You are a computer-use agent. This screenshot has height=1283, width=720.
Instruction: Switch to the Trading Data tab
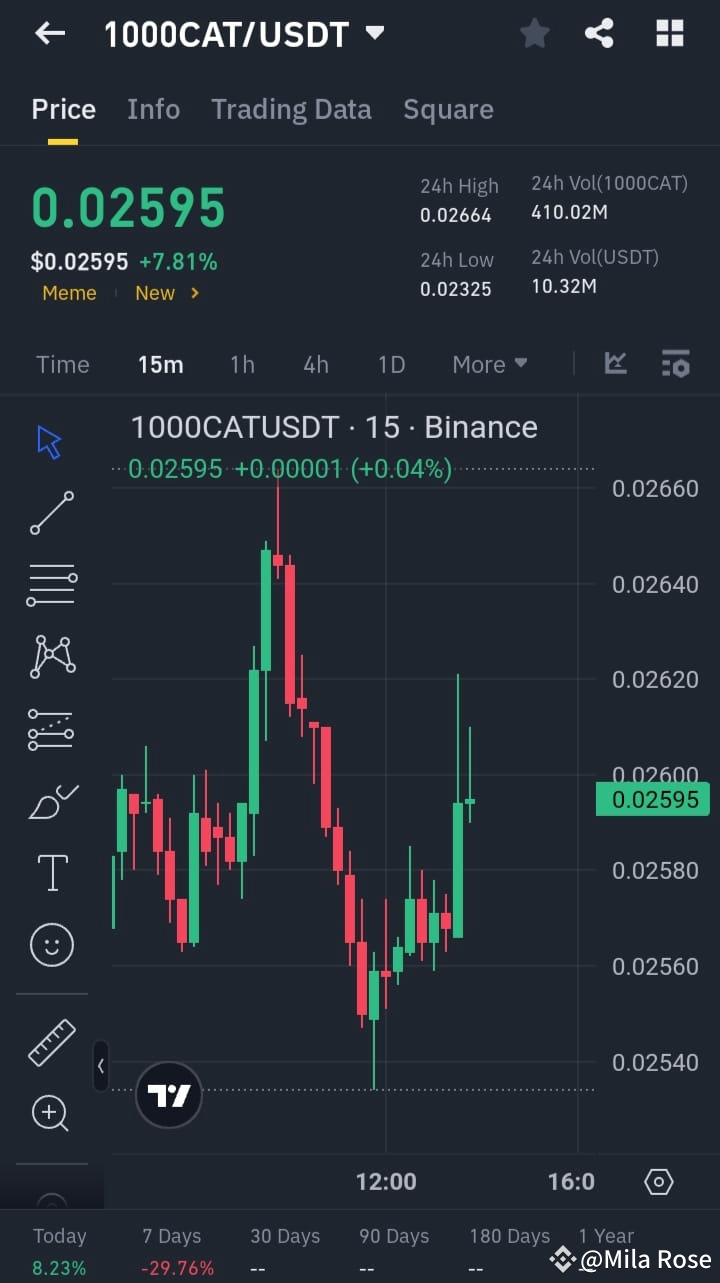click(x=291, y=109)
